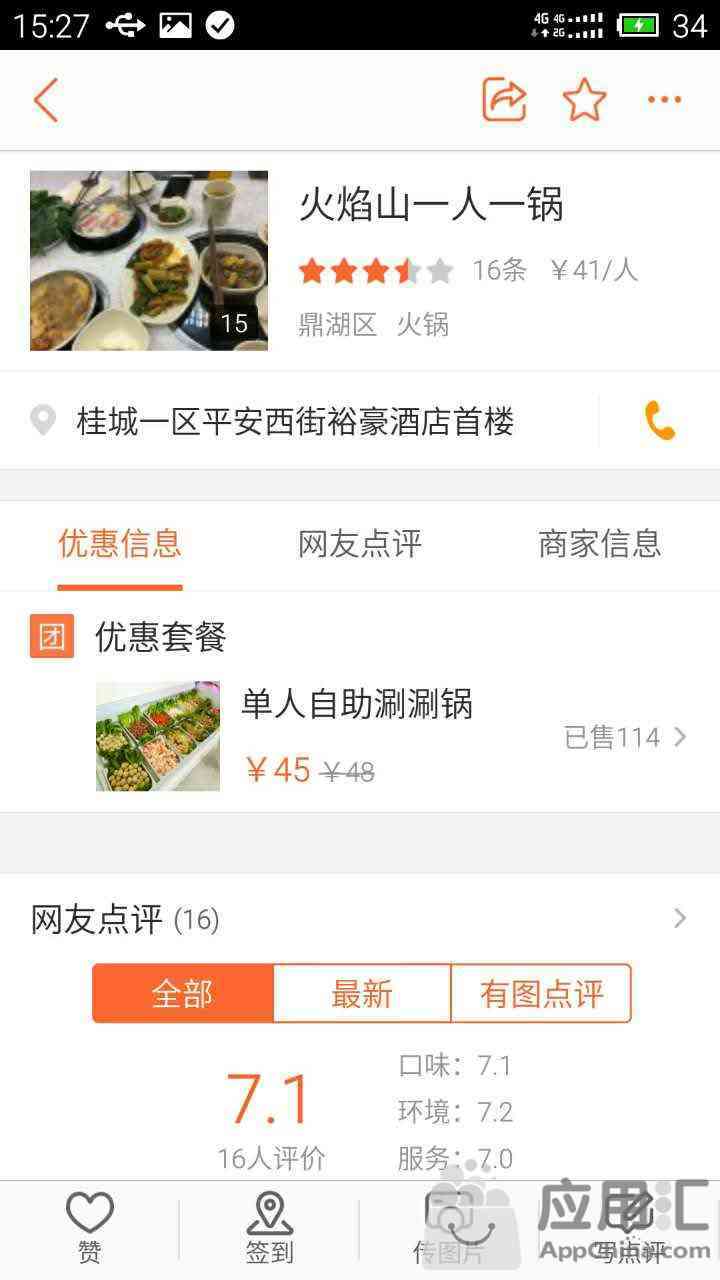Favorite the restaurant with the star icon
The height and width of the screenshot is (1280, 720).
tap(584, 100)
